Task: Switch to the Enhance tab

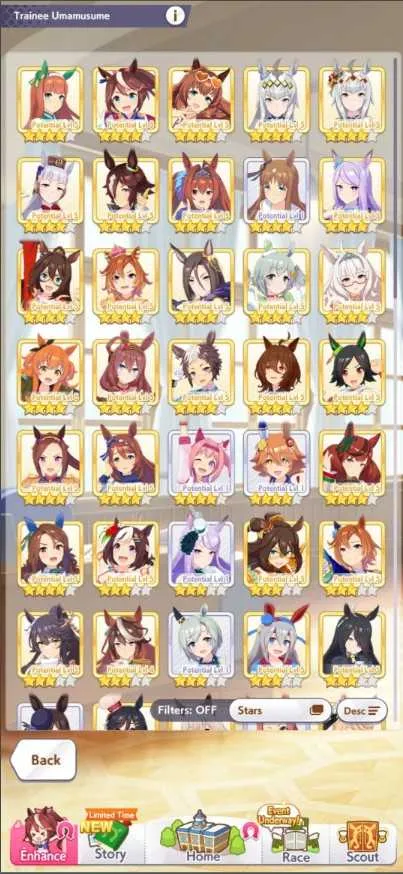Action: click(42, 839)
